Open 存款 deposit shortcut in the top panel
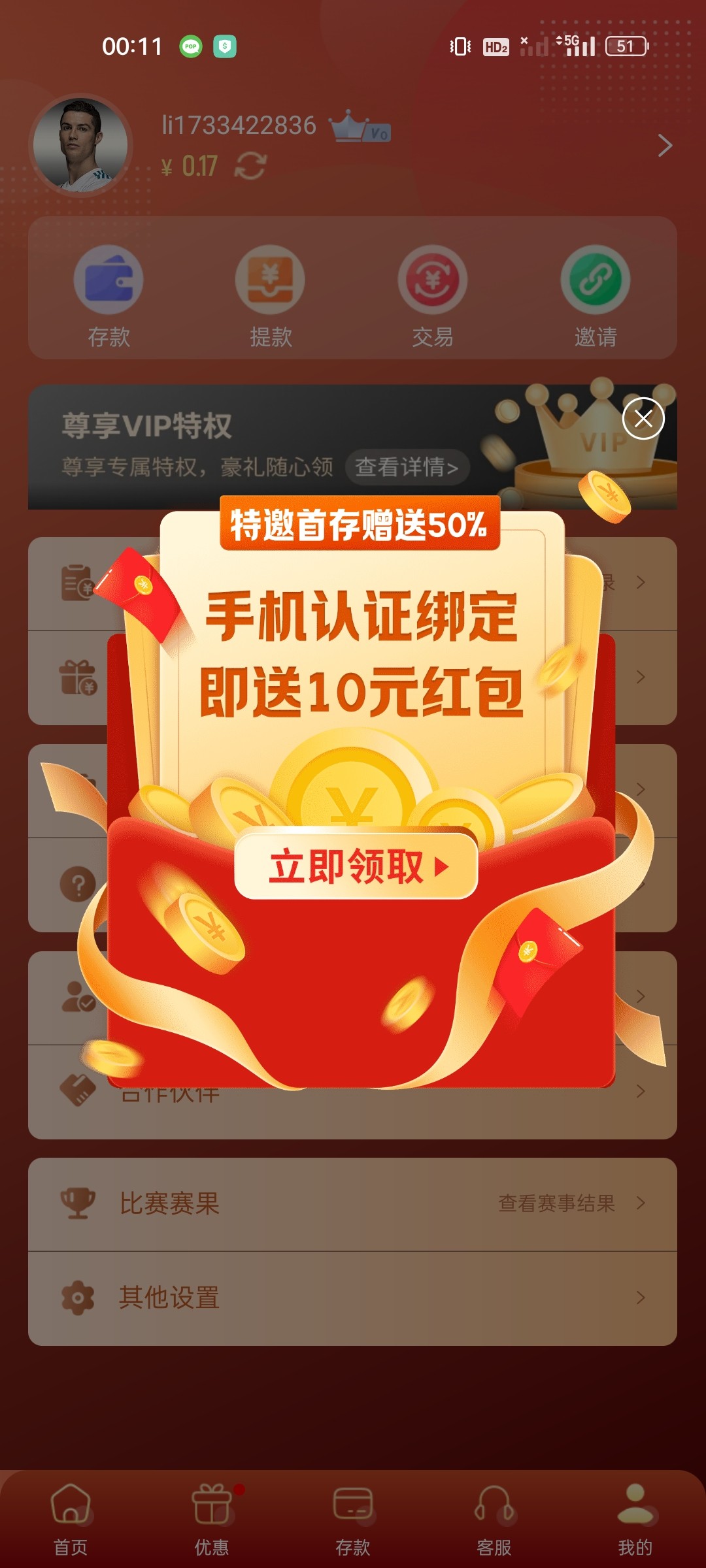The height and width of the screenshot is (1568, 706). coord(109,295)
